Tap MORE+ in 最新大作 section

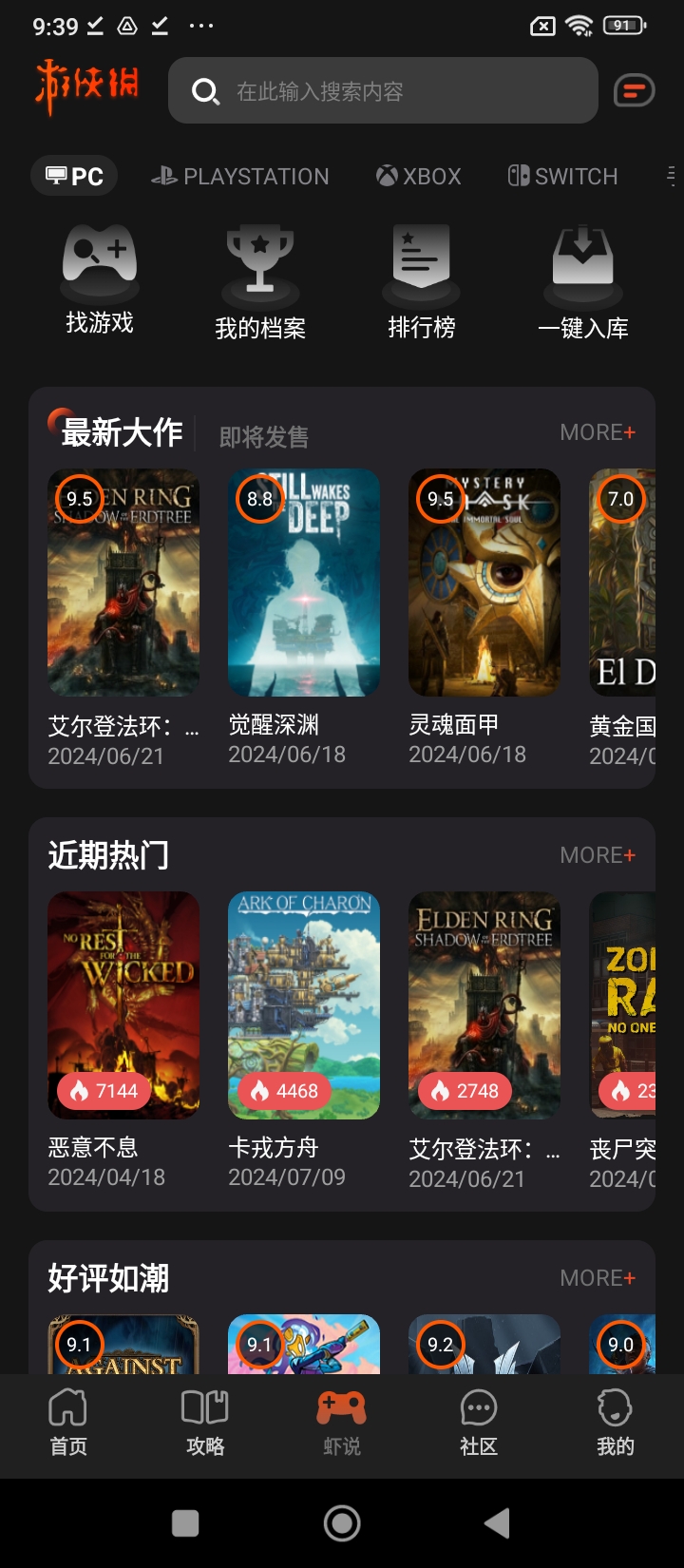pyautogui.click(x=598, y=432)
